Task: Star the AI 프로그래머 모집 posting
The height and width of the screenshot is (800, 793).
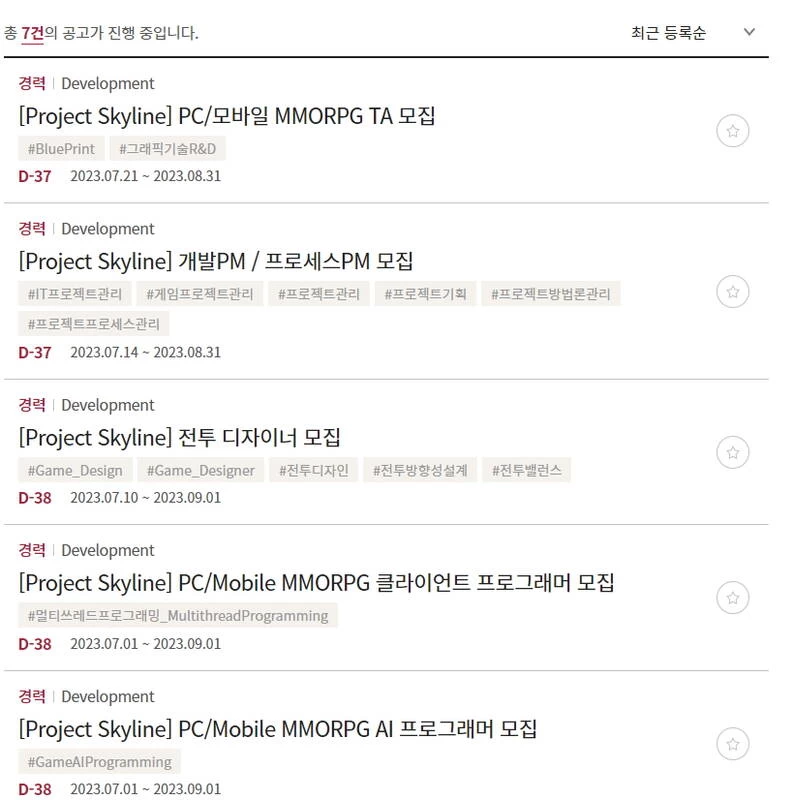Action: coord(732,744)
